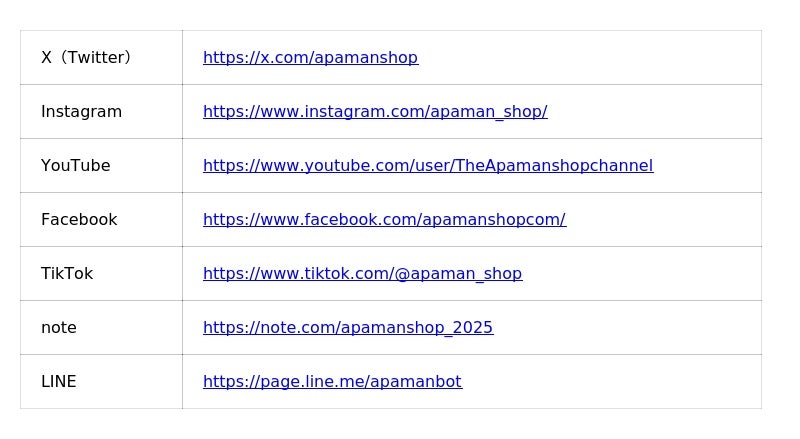Visit the YouTube TheApamanshopchannel link
Image resolution: width=800 pixels, height=439 pixels.
tap(427, 166)
